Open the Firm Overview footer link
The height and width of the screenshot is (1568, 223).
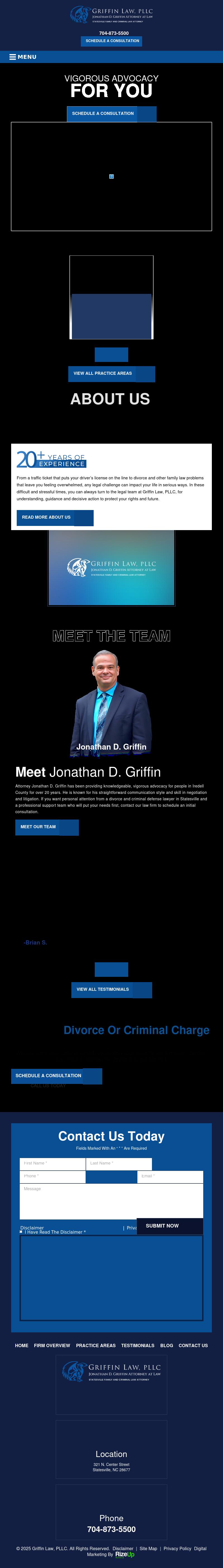click(52, 1345)
